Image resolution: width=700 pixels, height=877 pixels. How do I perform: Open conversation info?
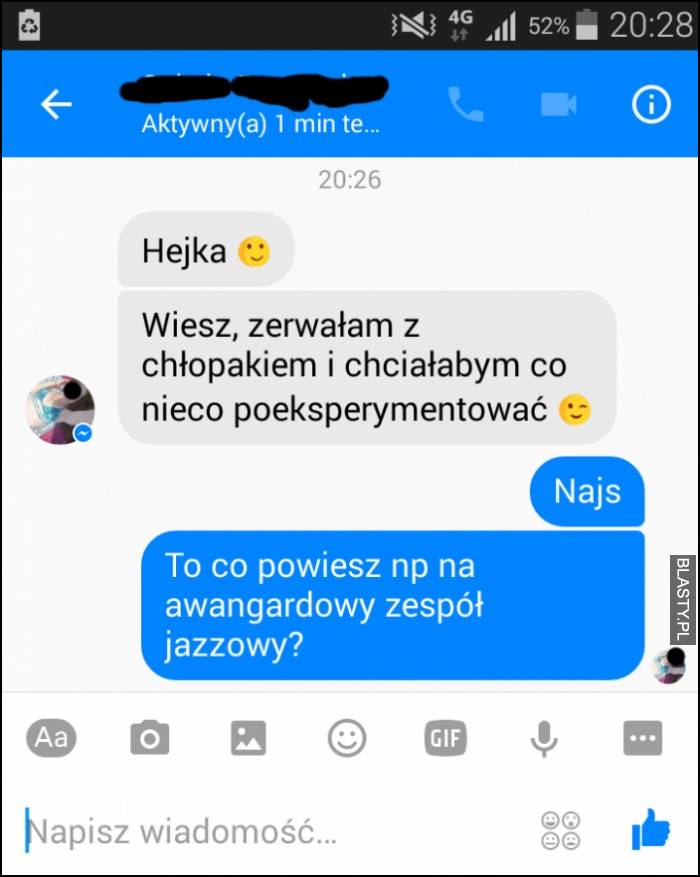point(652,105)
